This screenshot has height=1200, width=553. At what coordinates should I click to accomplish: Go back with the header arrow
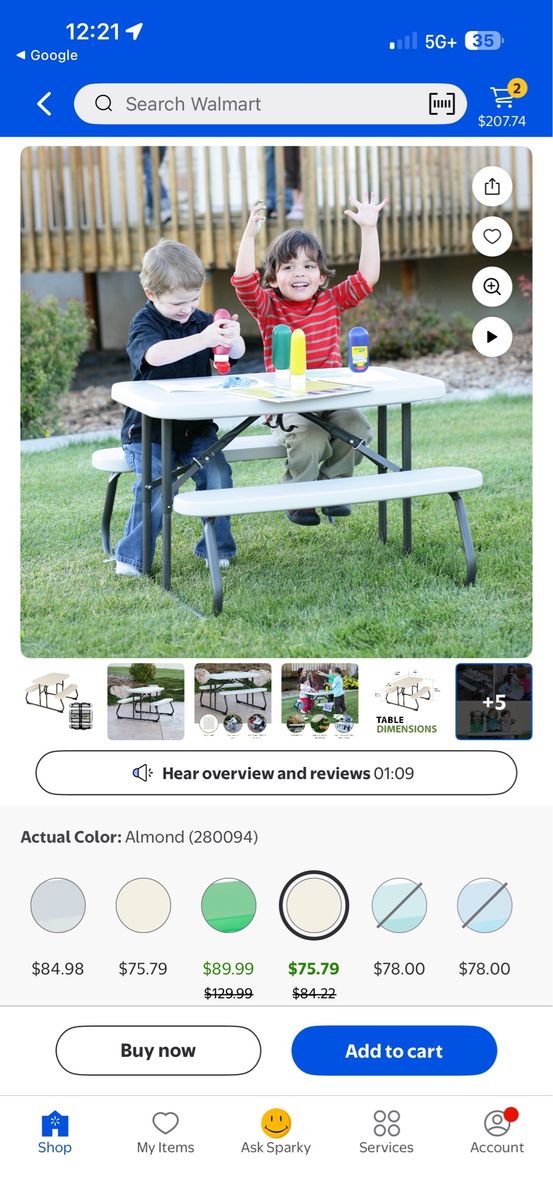point(44,104)
